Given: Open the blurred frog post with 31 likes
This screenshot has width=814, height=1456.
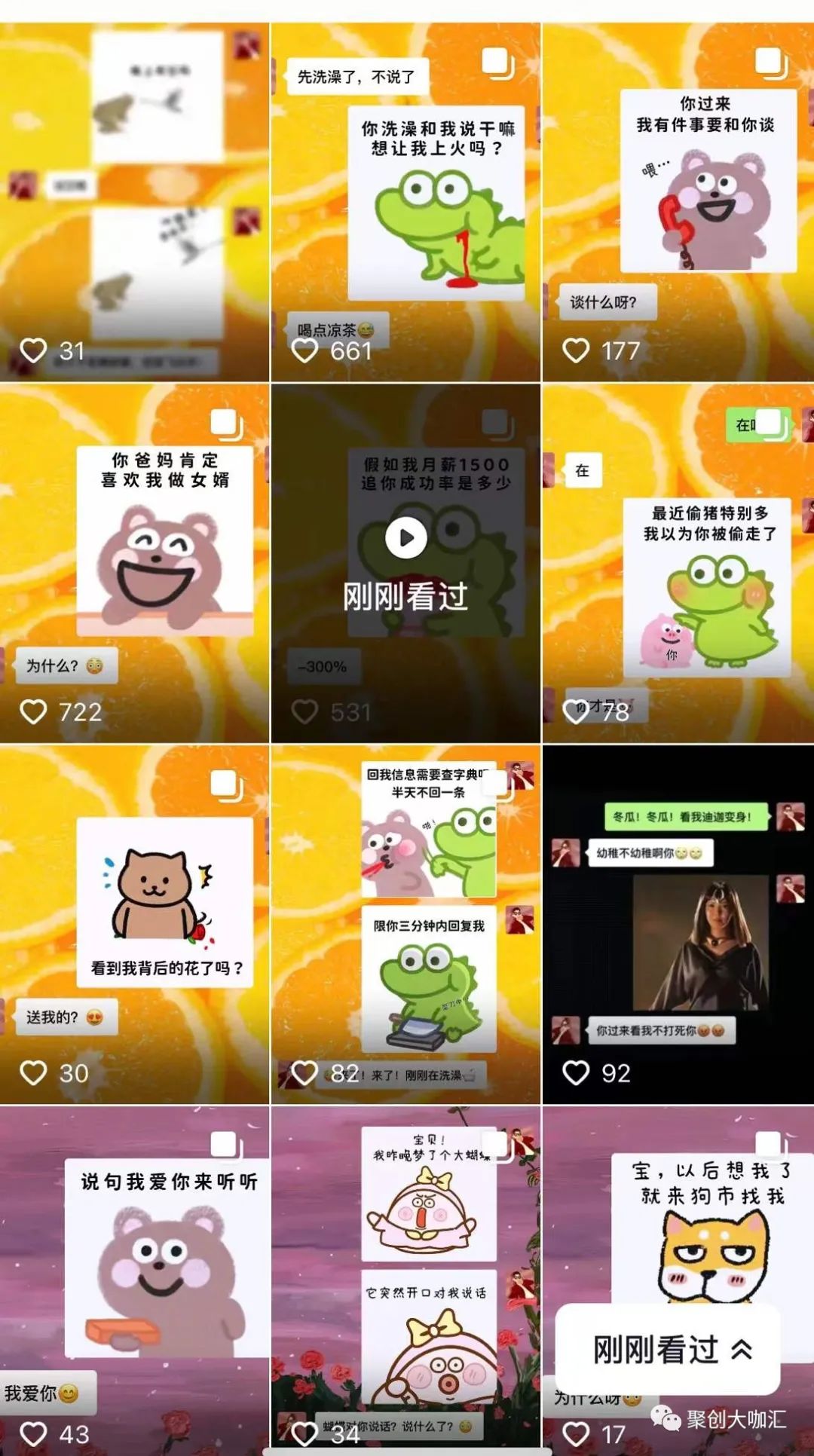Looking at the screenshot, I should coord(134,202).
